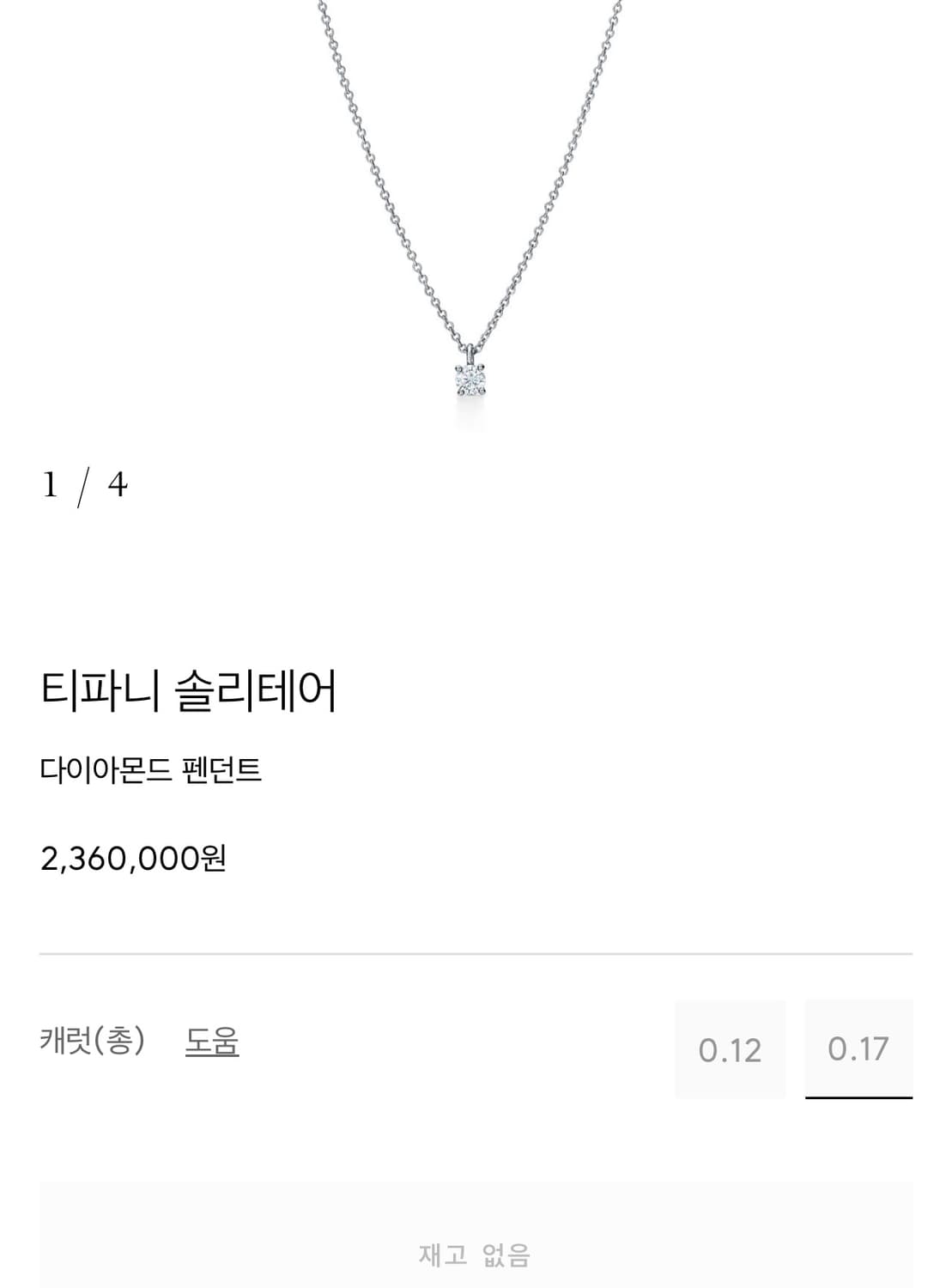Choose 0.12 carats for the pendant
Screen dimensions: 952x1288
pyautogui.click(x=731, y=1048)
